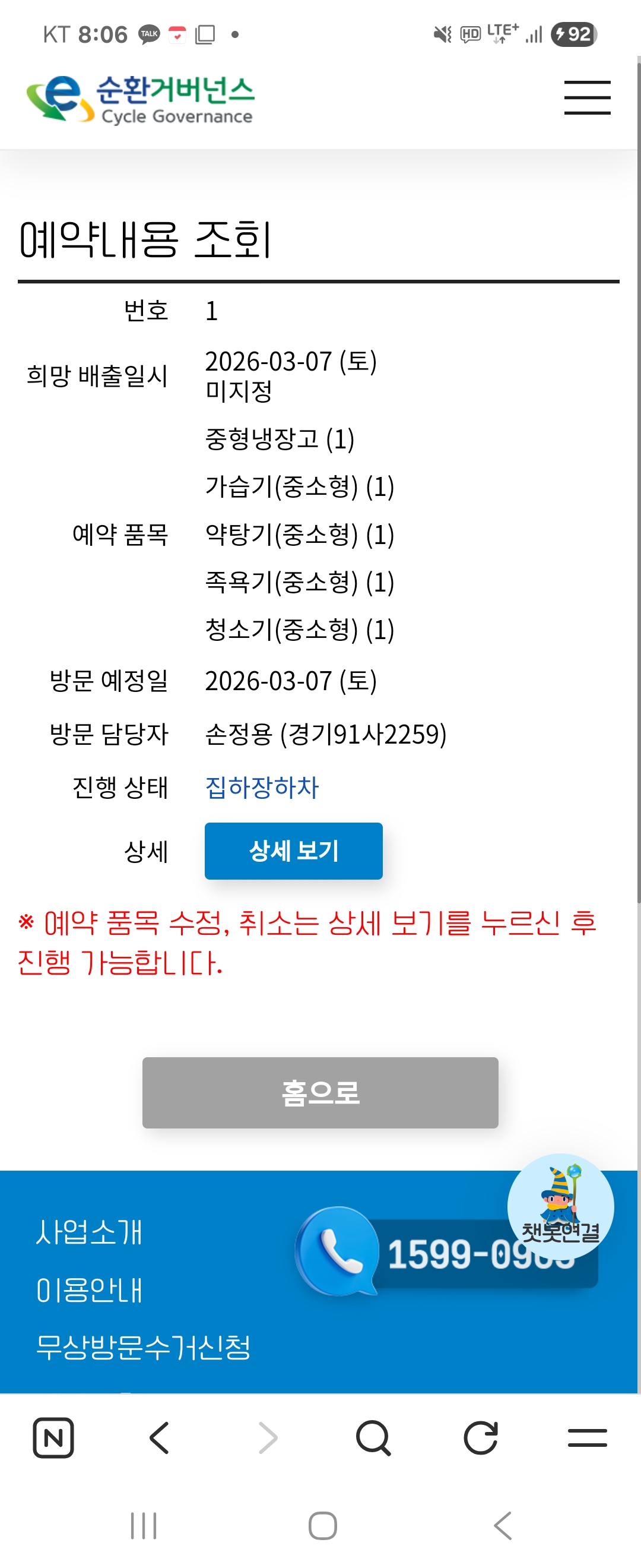
Task: Open the 이용안내 footer link
Action: tap(89, 1290)
